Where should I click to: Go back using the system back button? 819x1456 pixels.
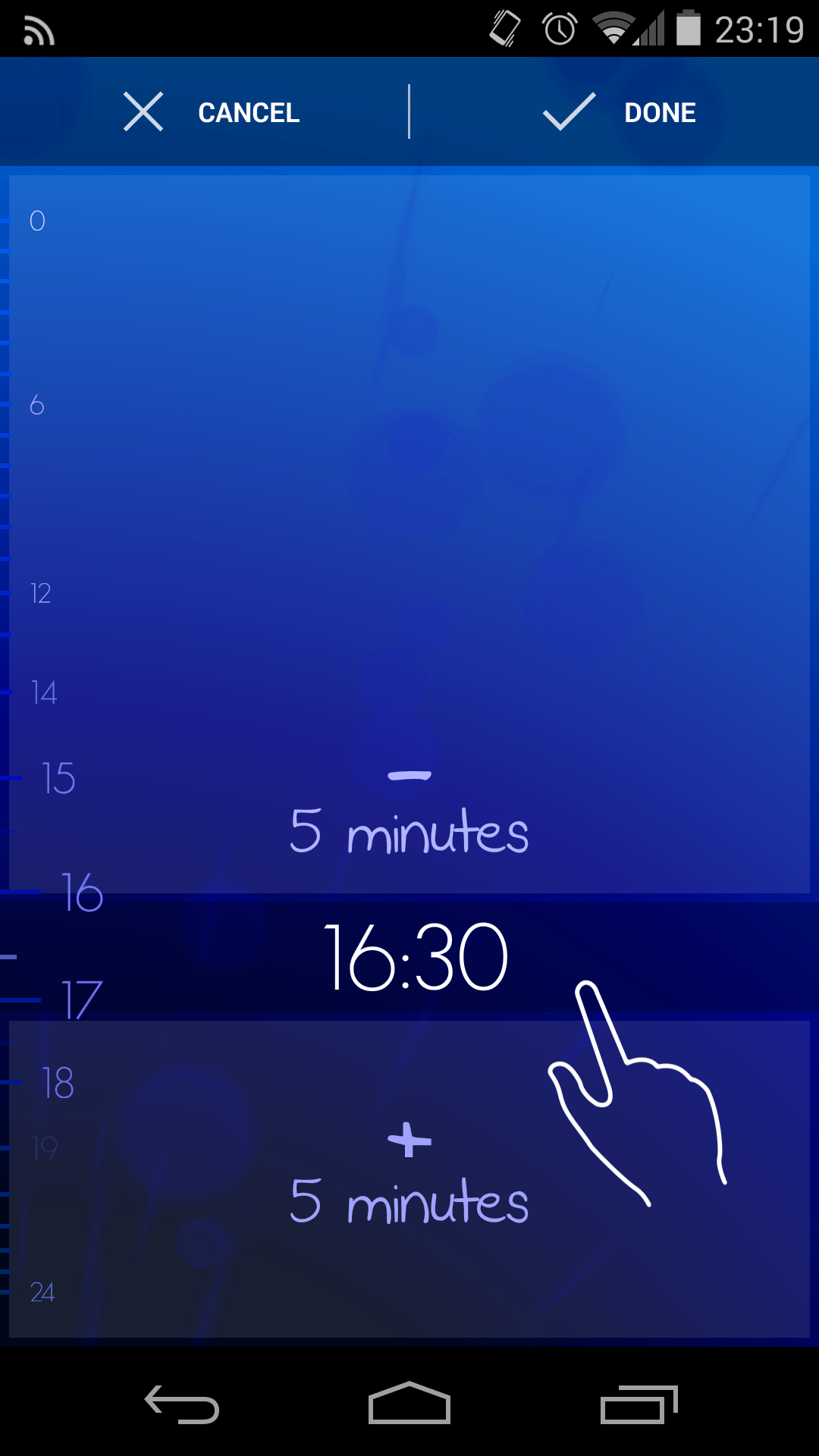(x=182, y=1404)
